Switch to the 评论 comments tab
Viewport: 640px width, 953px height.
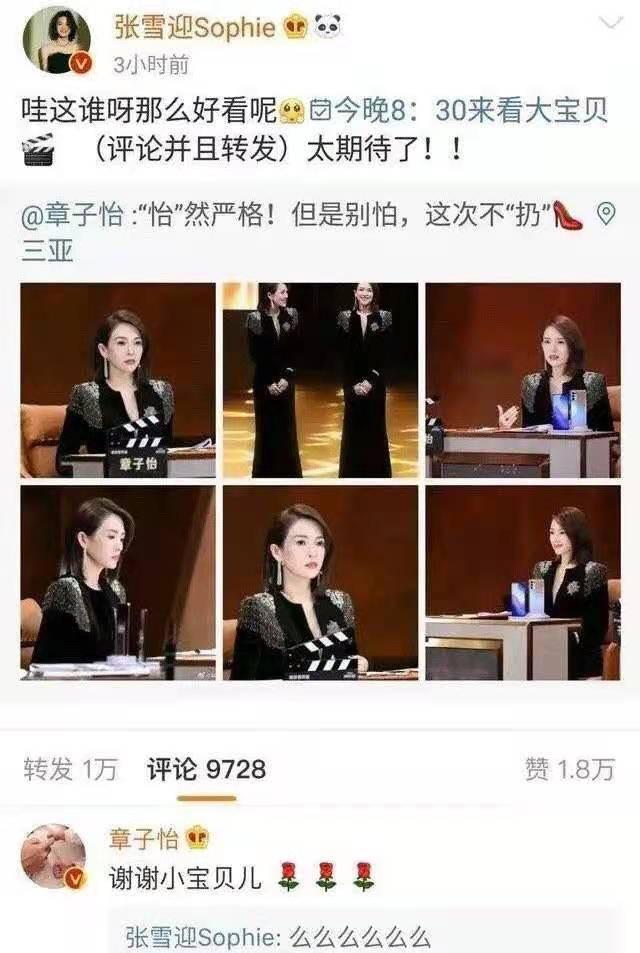(x=206, y=768)
